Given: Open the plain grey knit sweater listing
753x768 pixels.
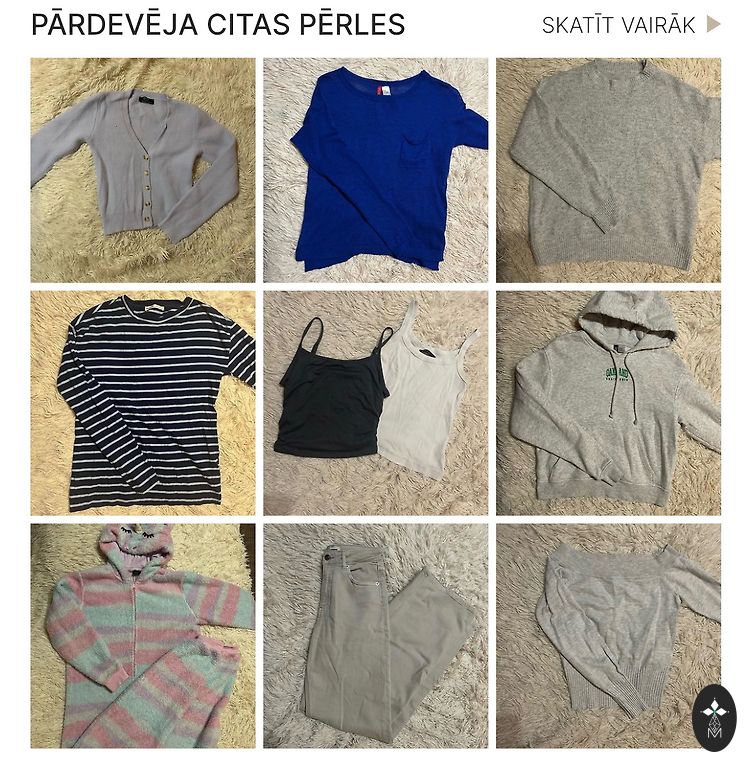Looking at the screenshot, I should coord(608,170).
